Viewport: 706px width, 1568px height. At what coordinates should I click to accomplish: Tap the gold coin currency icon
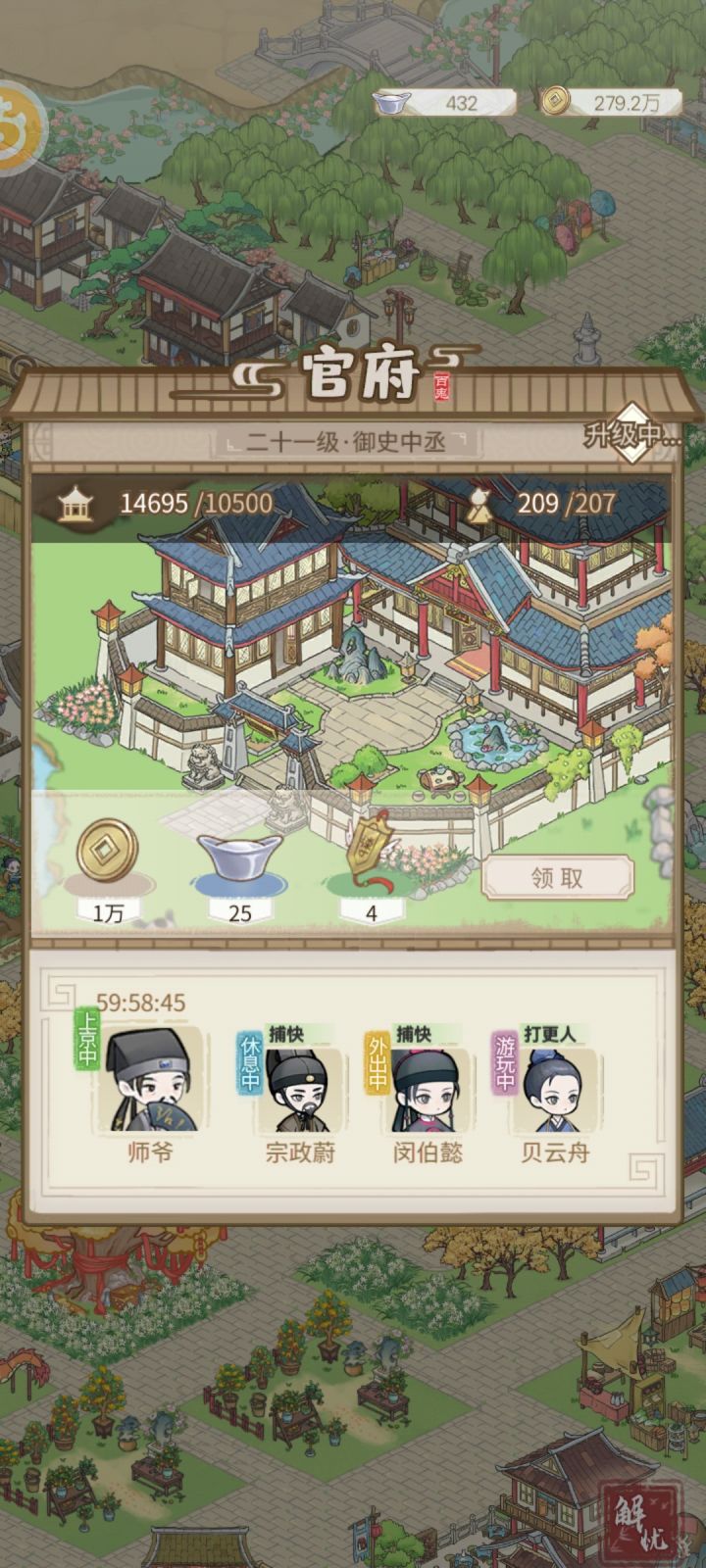point(555,100)
